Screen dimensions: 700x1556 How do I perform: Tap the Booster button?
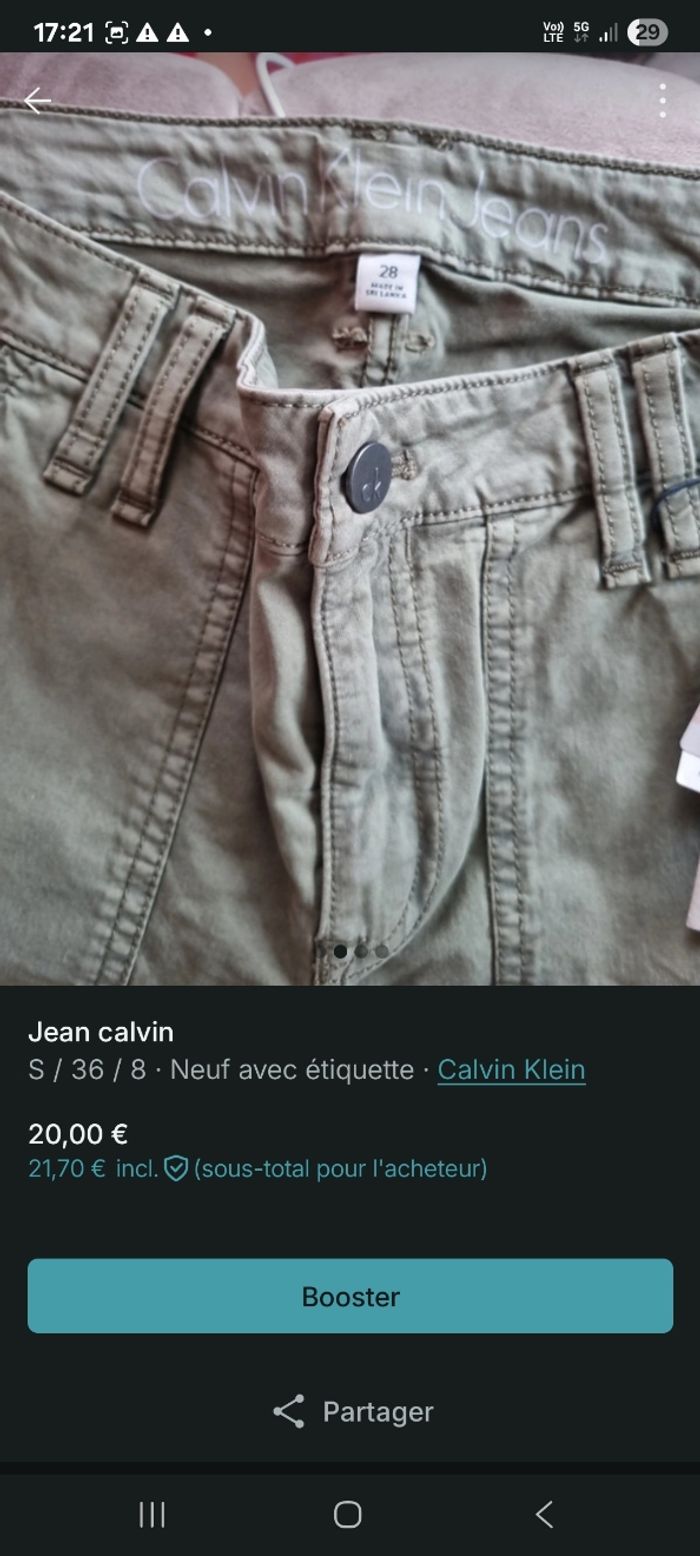click(350, 1296)
